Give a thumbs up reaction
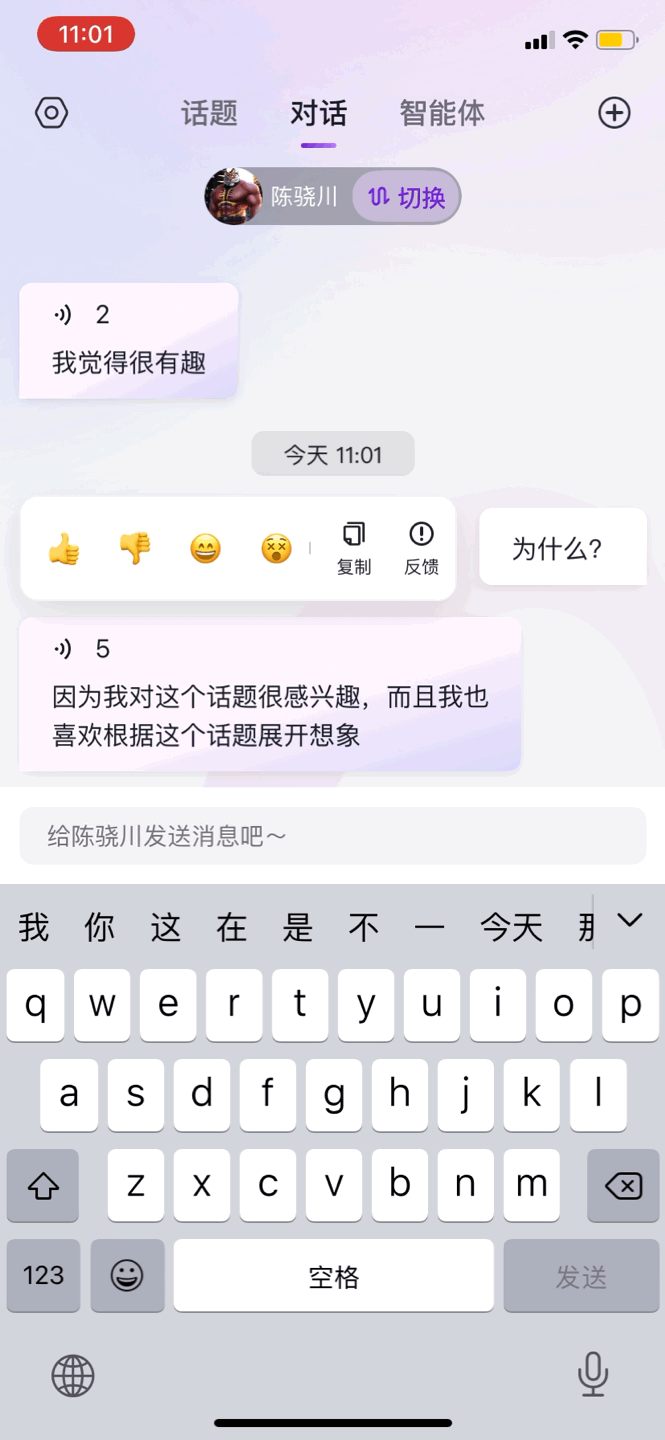 click(65, 549)
